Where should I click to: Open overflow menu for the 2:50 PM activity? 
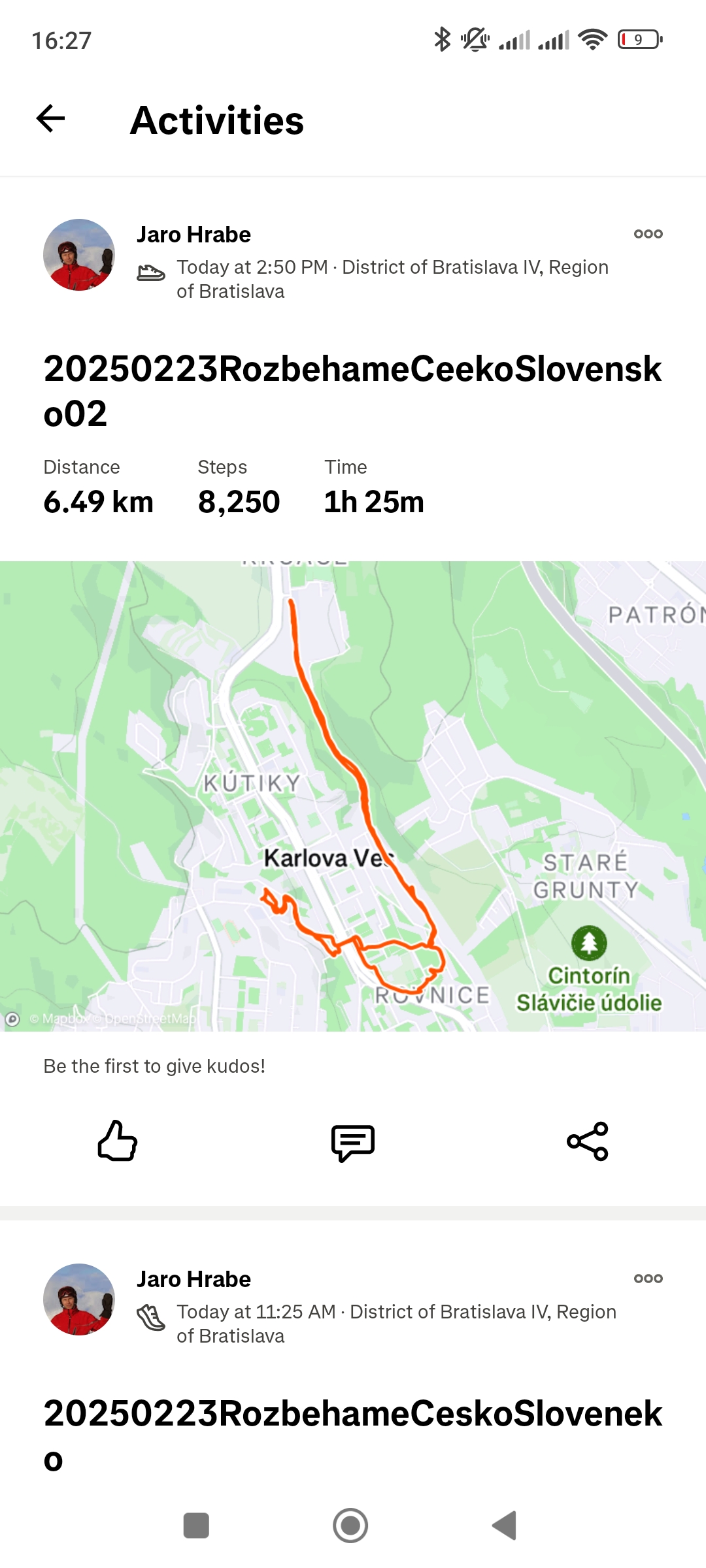pos(648,234)
